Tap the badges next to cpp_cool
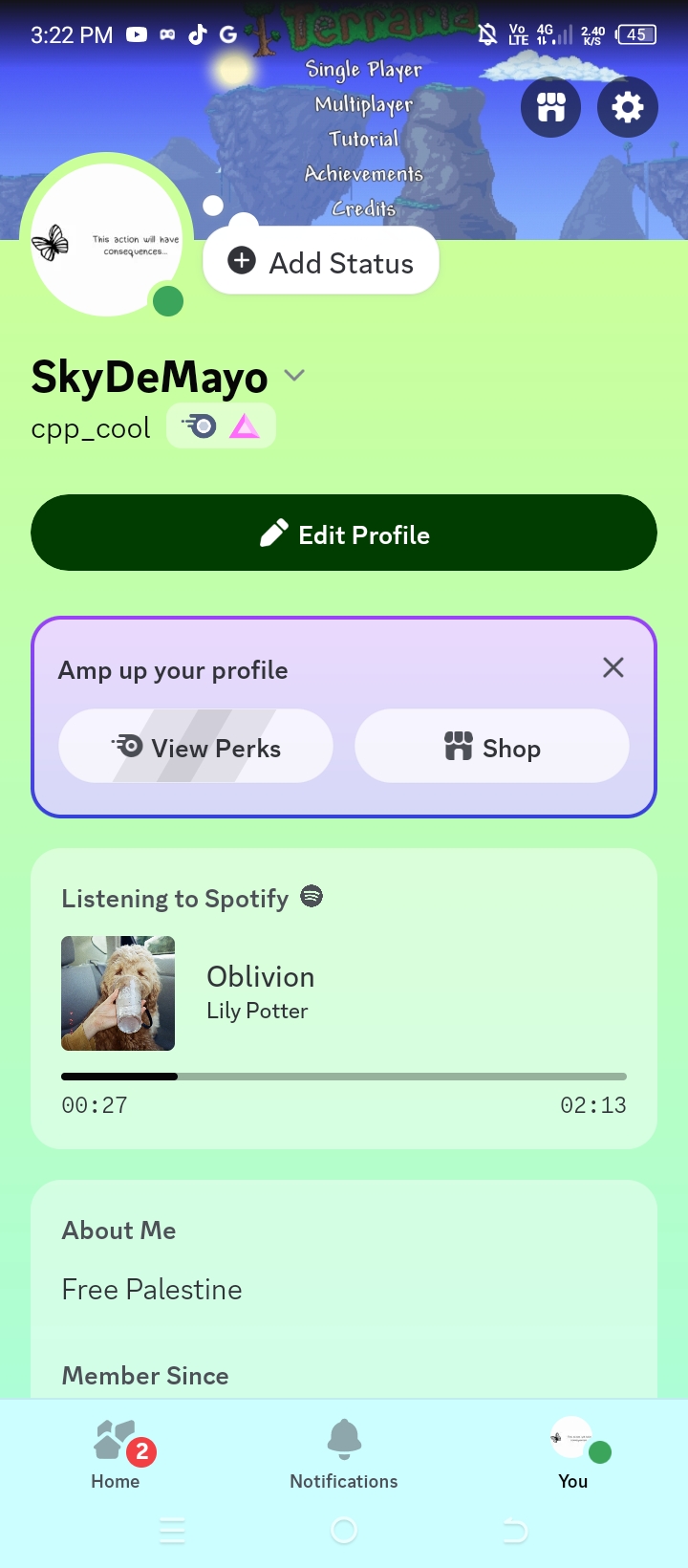Image resolution: width=688 pixels, height=1568 pixels. click(222, 426)
